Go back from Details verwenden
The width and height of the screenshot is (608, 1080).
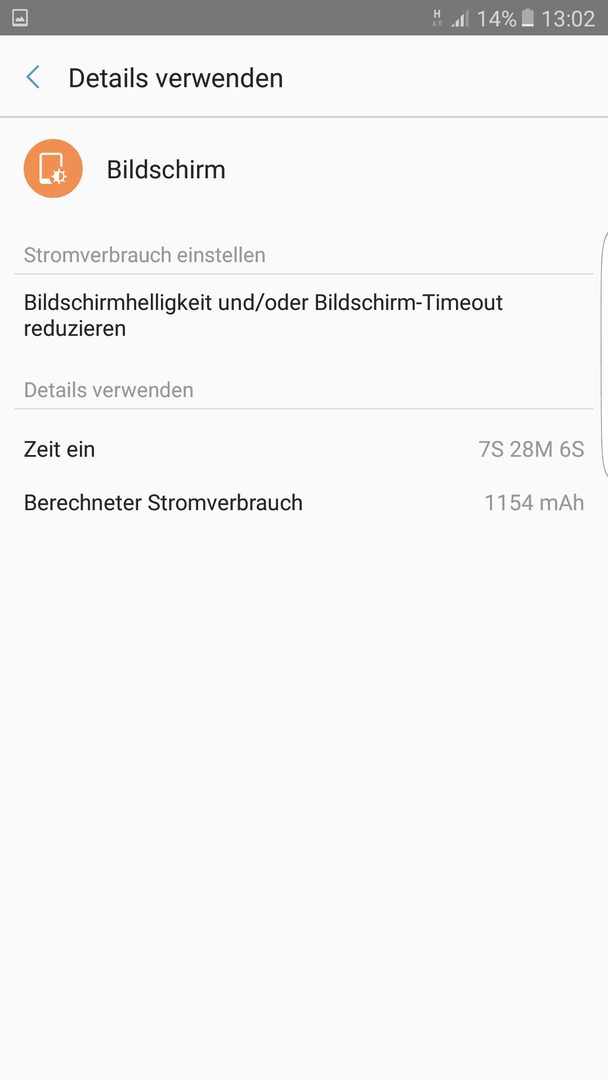pos(32,77)
